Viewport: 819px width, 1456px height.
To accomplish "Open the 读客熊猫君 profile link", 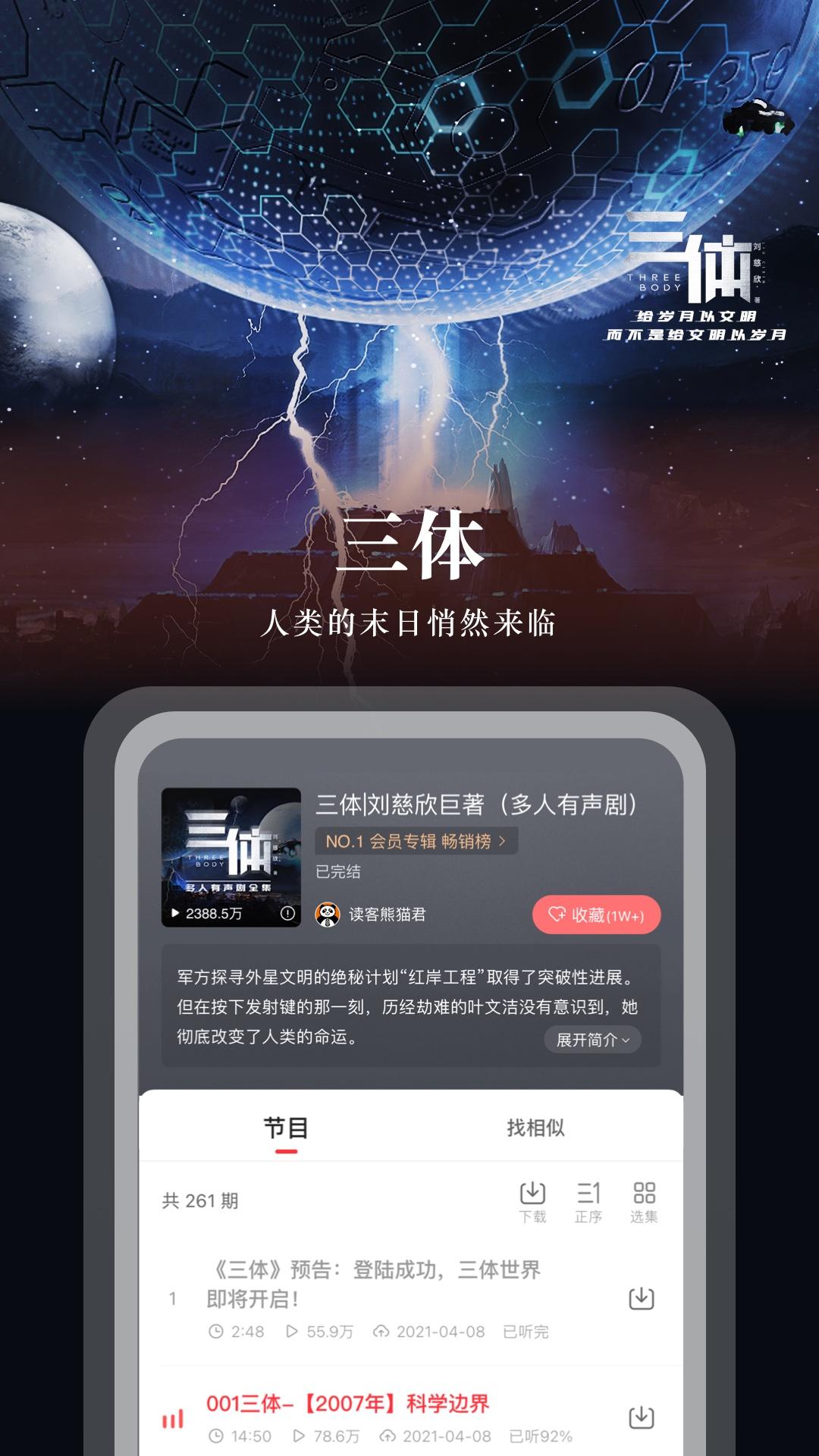I will [x=386, y=915].
